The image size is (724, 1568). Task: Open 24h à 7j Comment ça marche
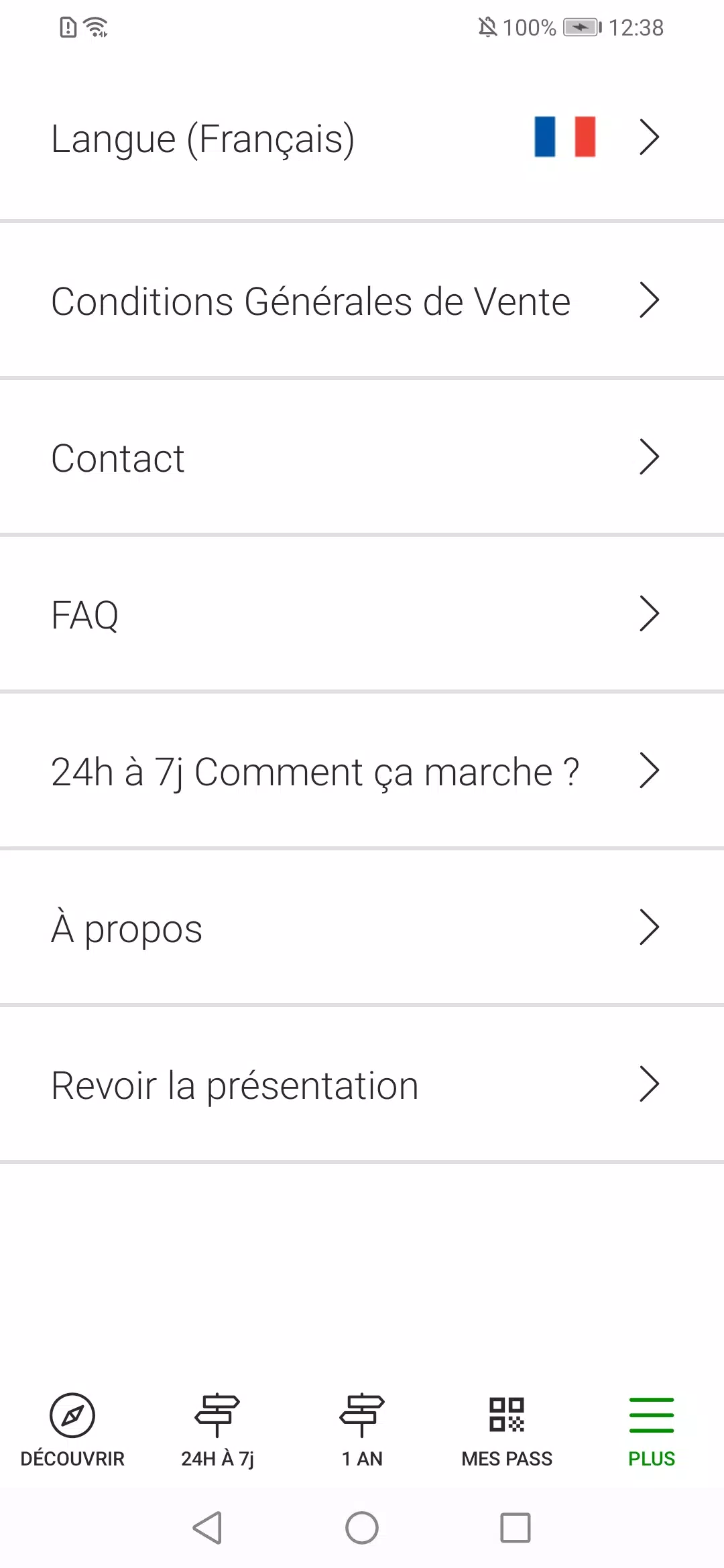pyautogui.click(x=362, y=771)
